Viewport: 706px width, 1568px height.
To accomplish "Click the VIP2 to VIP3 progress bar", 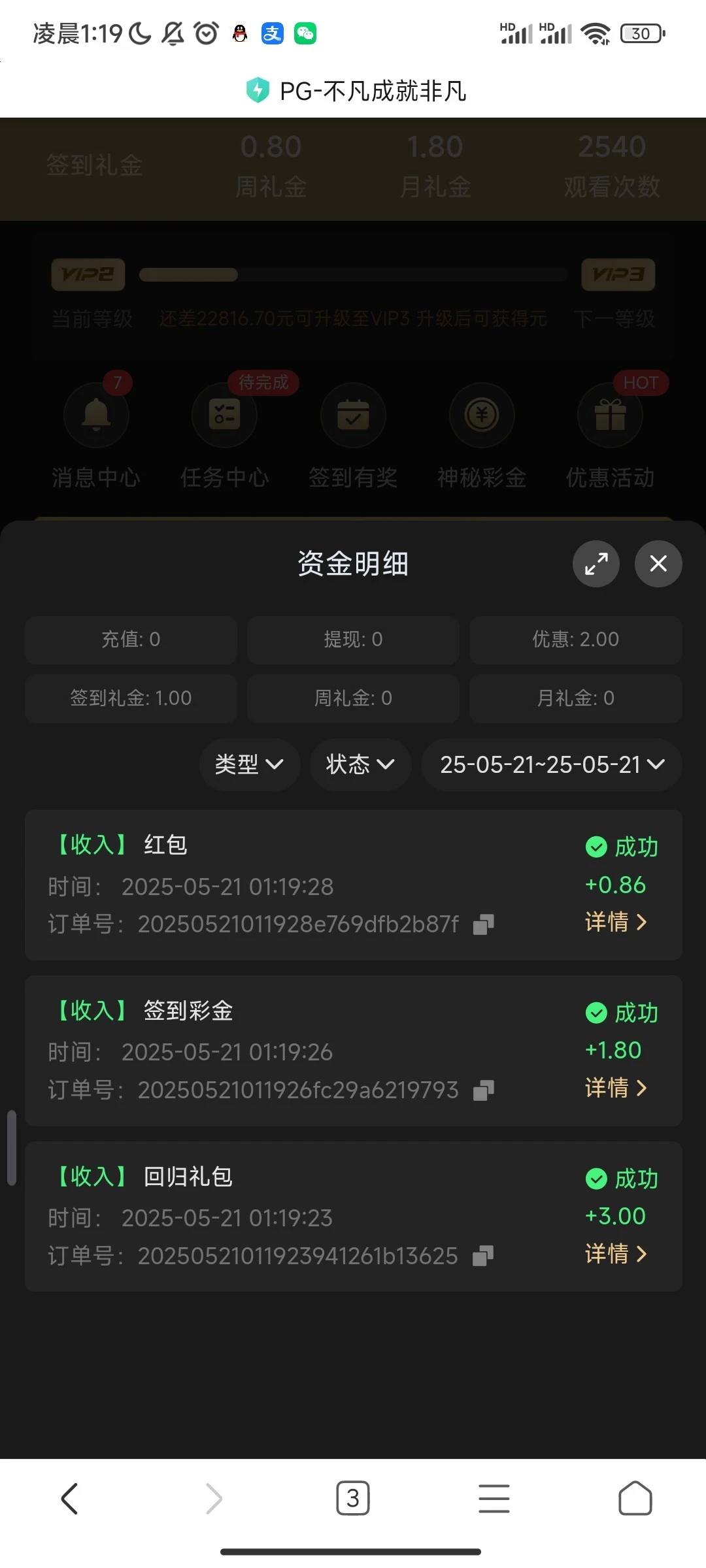I will 353,275.
